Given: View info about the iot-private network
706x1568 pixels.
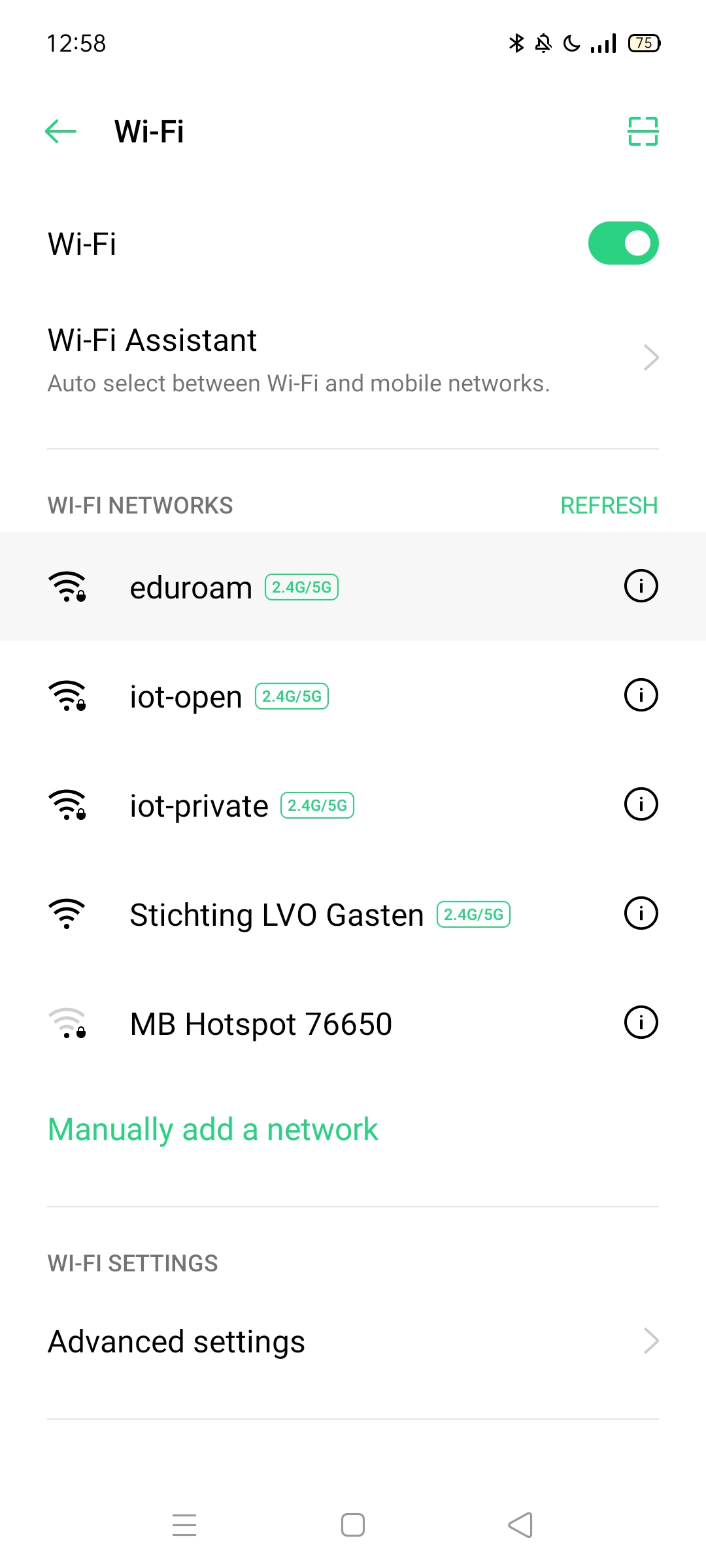Looking at the screenshot, I should (641, 805).
